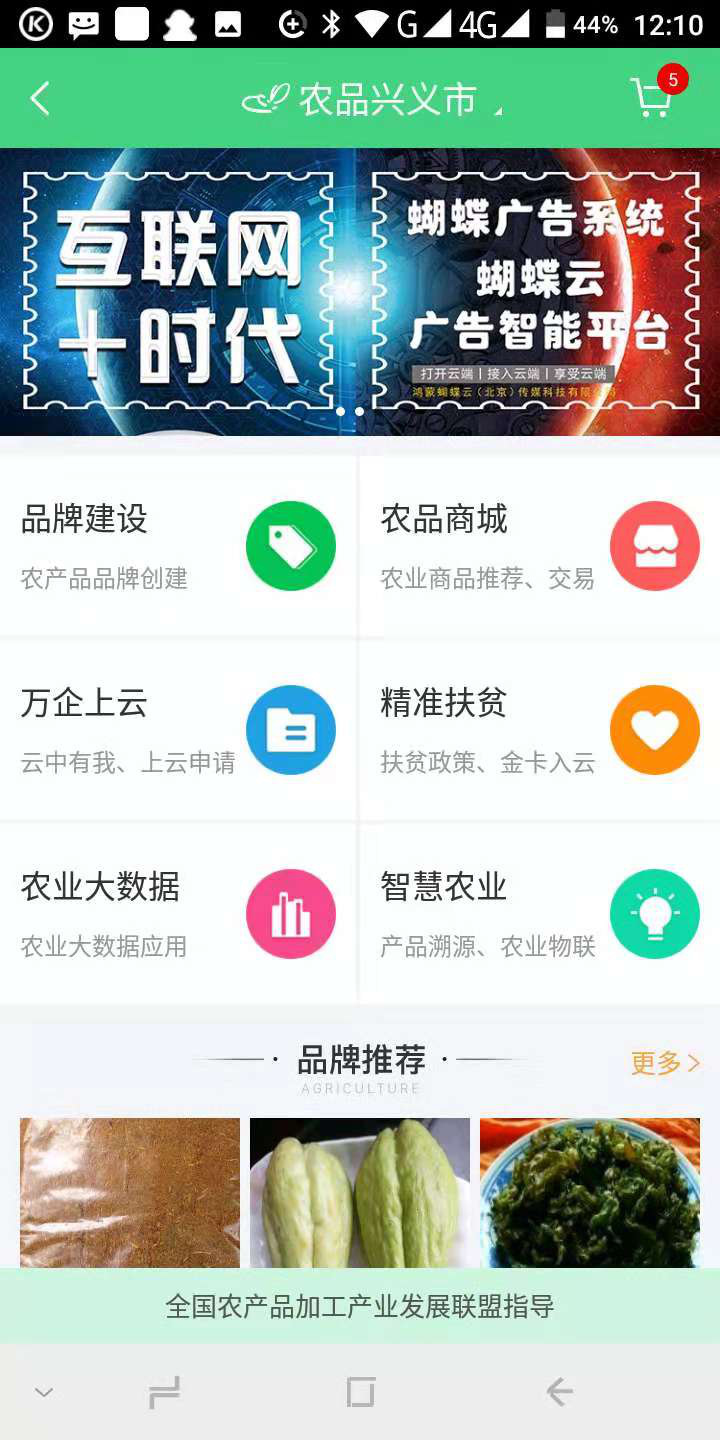Open the pickled greens product tile

(590, 1192)
